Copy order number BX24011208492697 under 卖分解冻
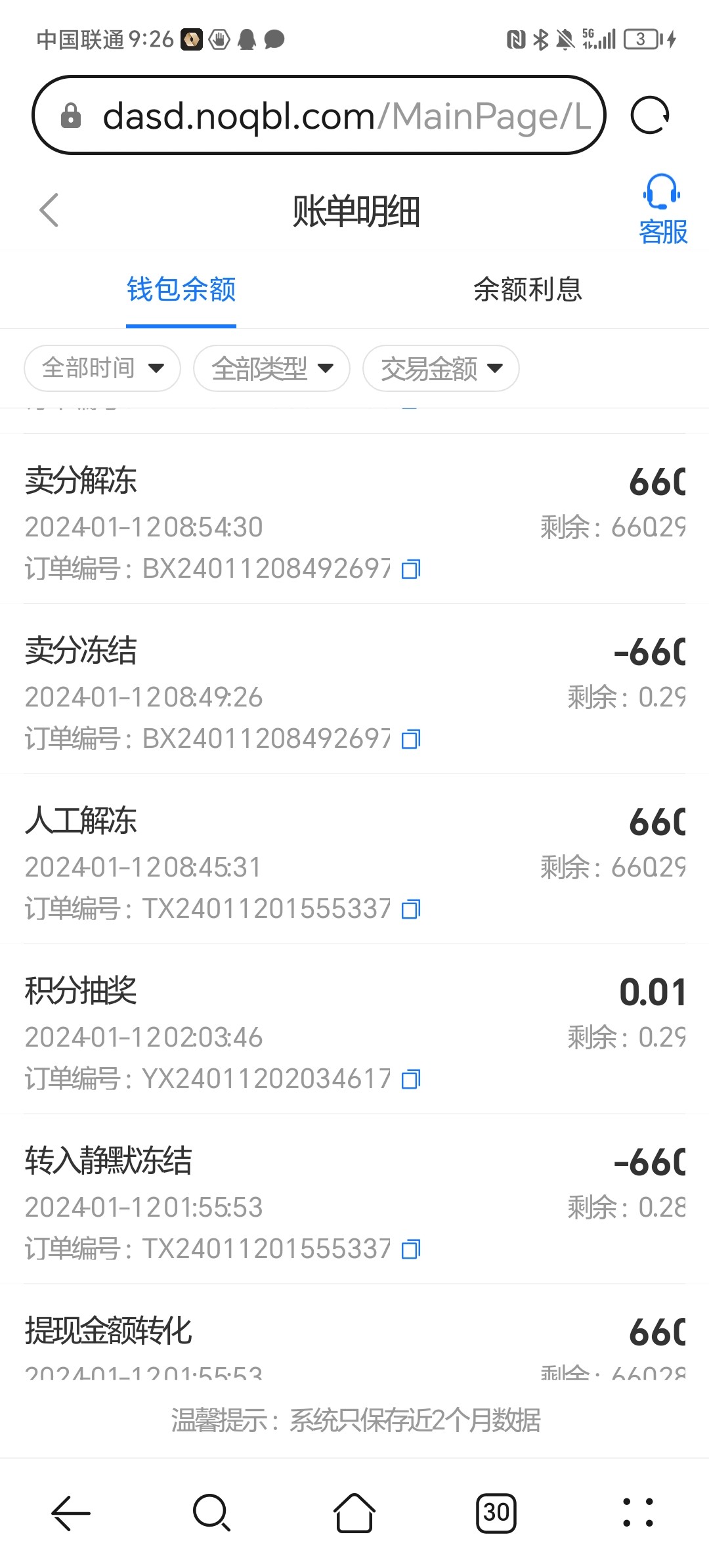Image resolution: width=709 pixels, height=1568 pixels. pyautogui.click(x=410, y=570)
